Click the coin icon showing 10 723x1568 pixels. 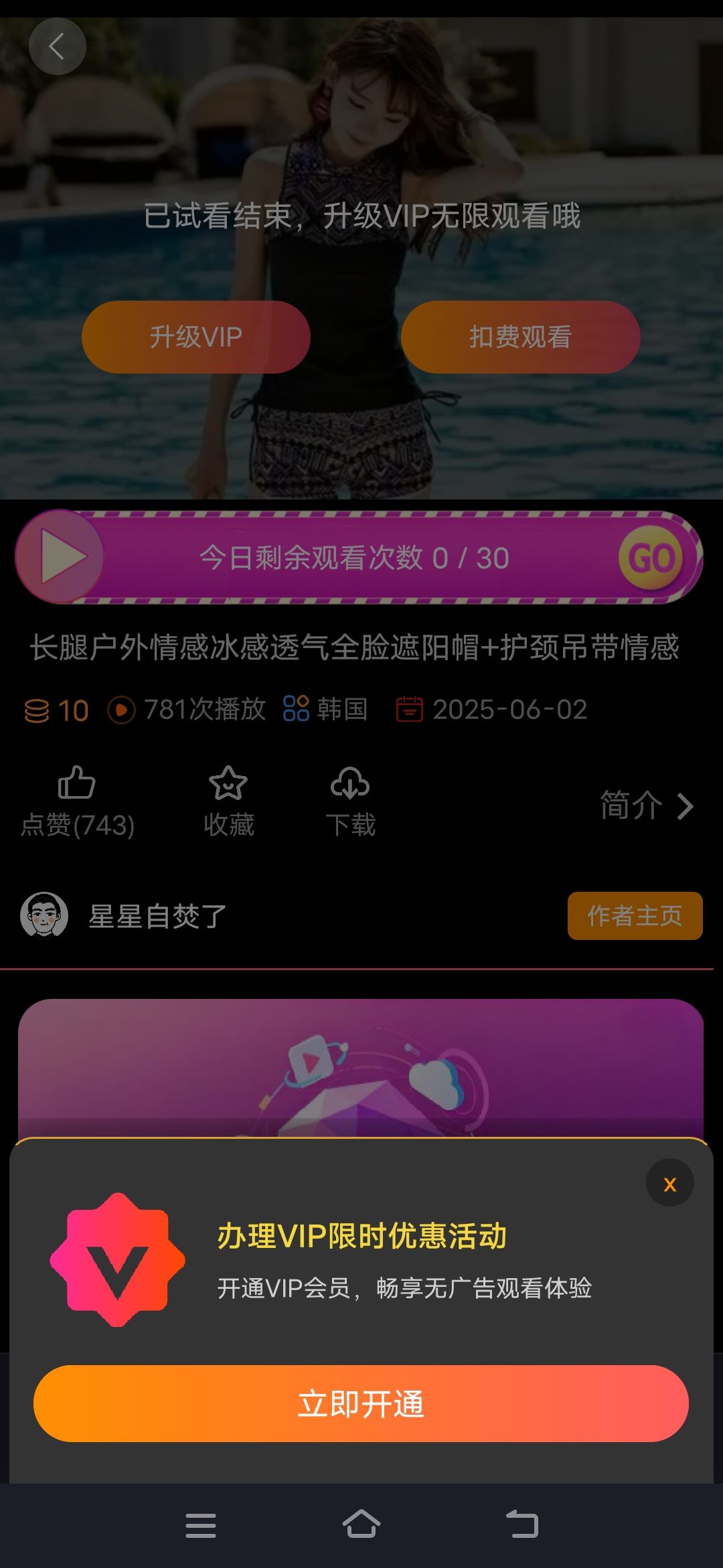(38, 710)
